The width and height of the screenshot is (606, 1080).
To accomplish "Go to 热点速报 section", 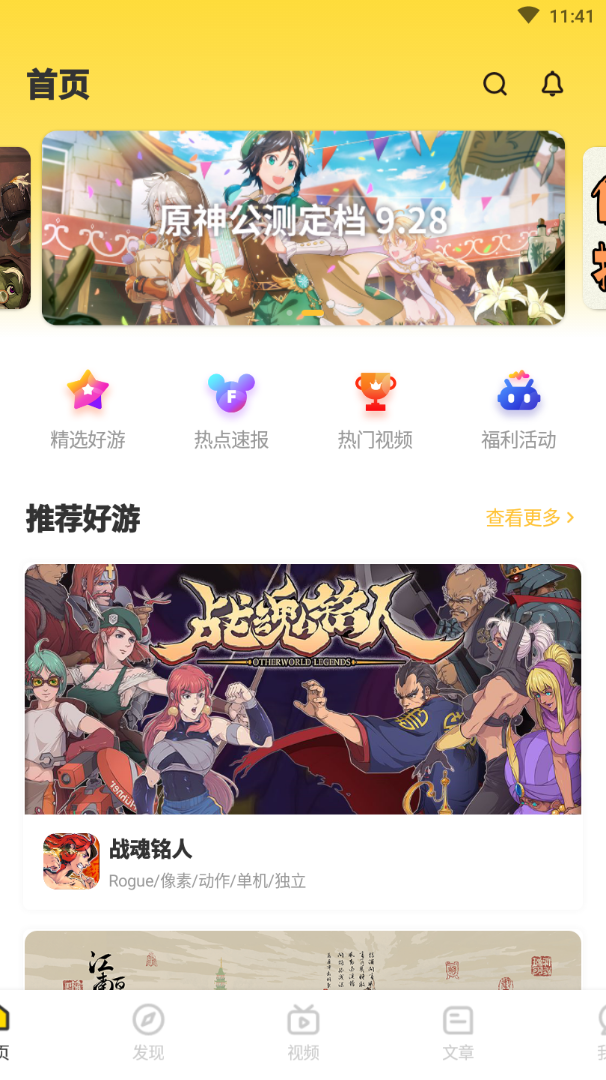I will (231, 410).
